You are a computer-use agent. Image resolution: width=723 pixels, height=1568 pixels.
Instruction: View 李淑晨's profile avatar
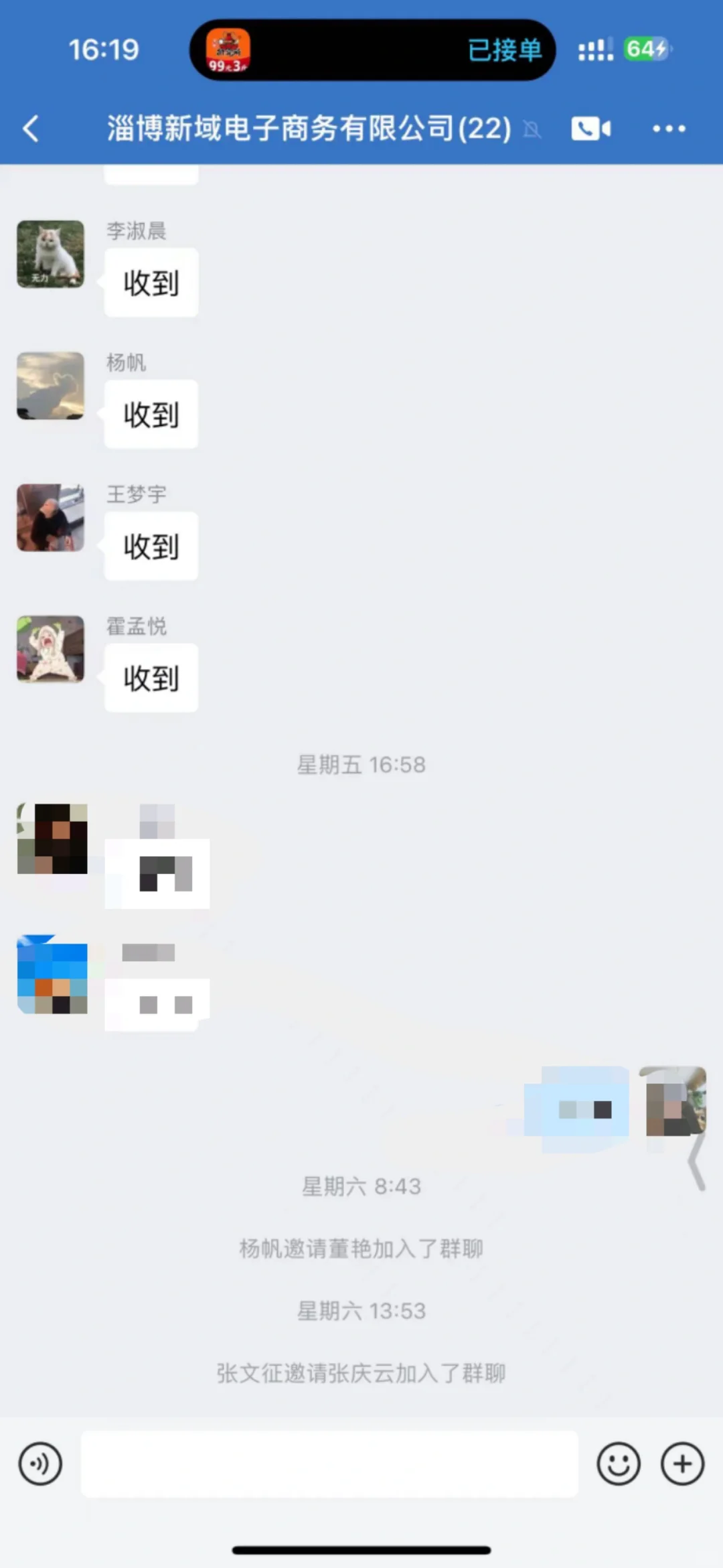pyautogui.click(x=51, y=254)
